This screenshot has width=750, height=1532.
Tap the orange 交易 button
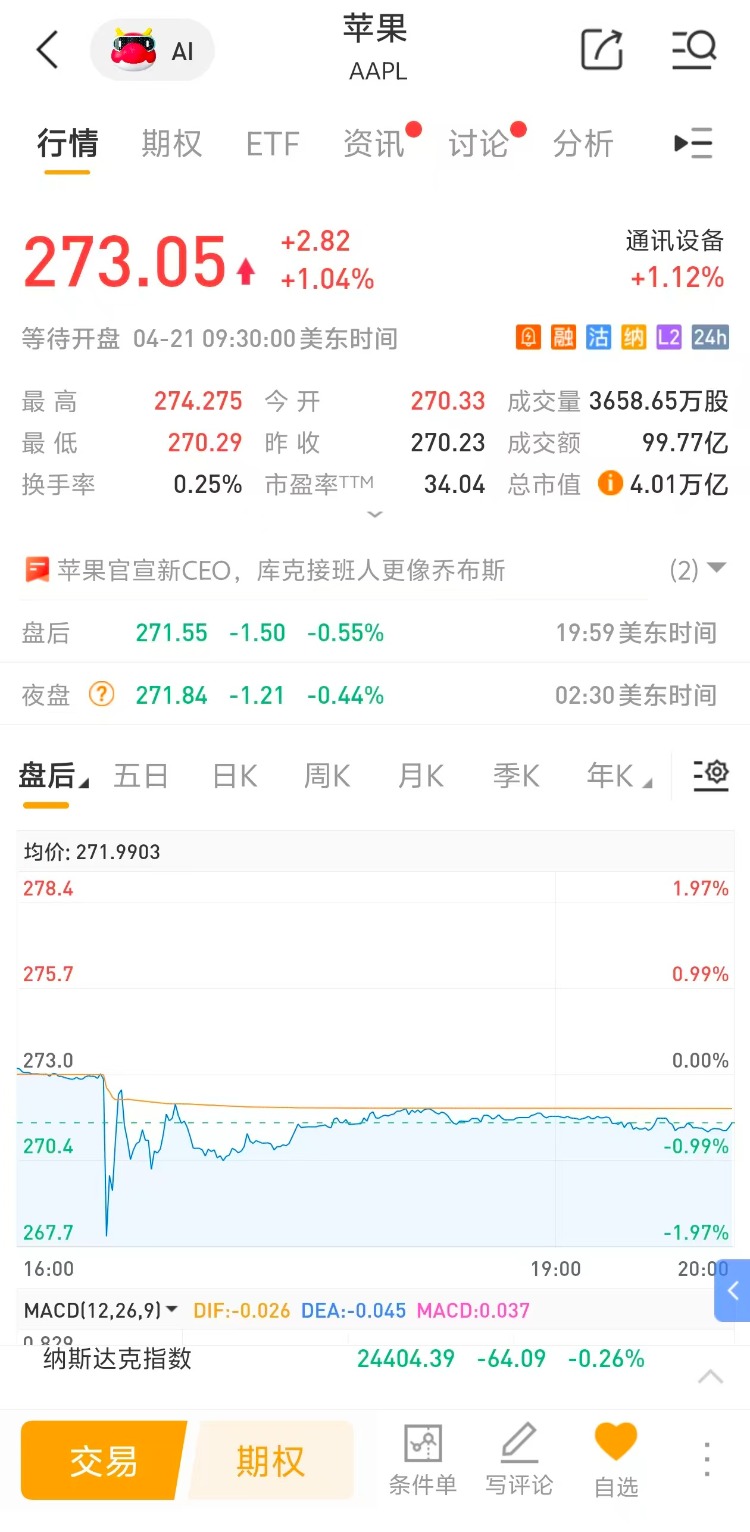pyautogui.click(x=104, y=1461)
